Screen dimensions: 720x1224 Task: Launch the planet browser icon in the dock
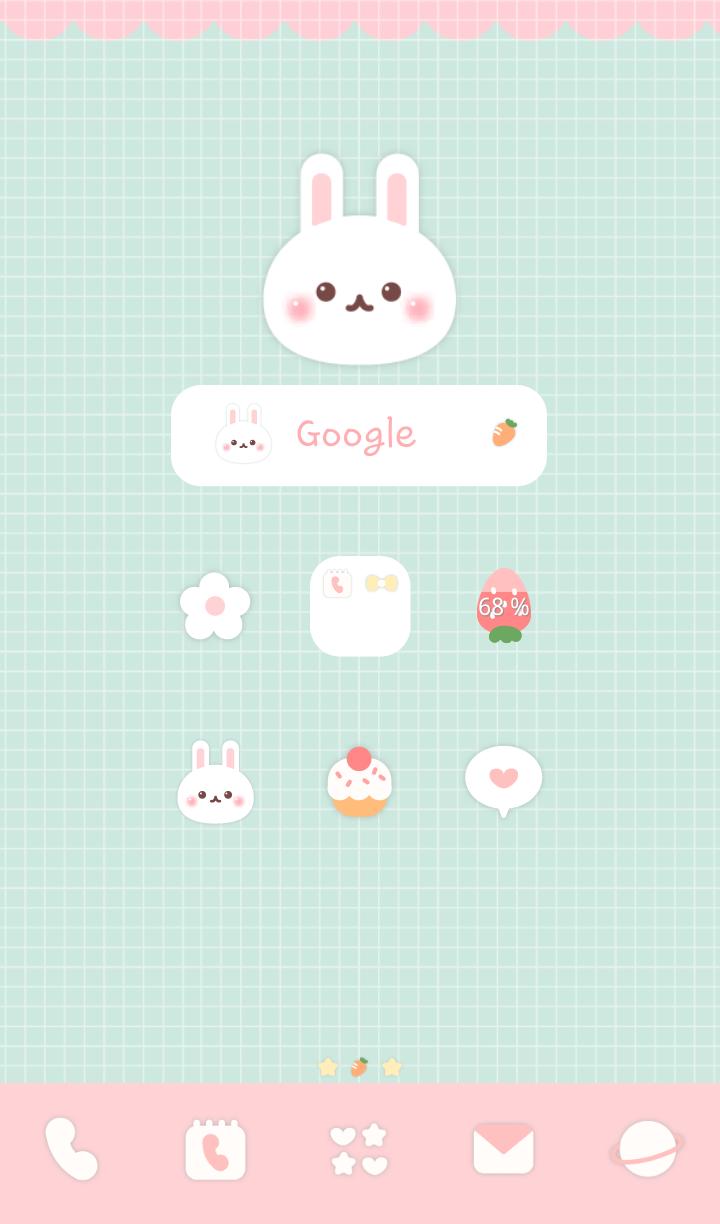647,1149
